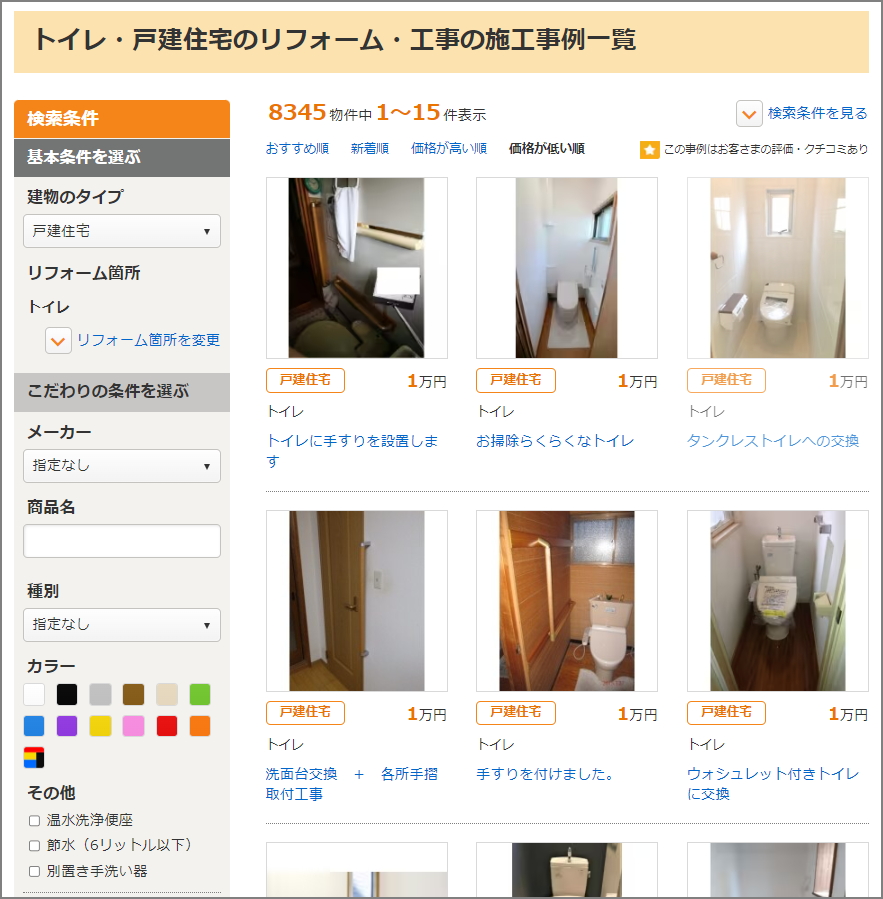Open 手すりを付けました。 case
The width and height of the screenshot is (883, 899).
(545, 774)
